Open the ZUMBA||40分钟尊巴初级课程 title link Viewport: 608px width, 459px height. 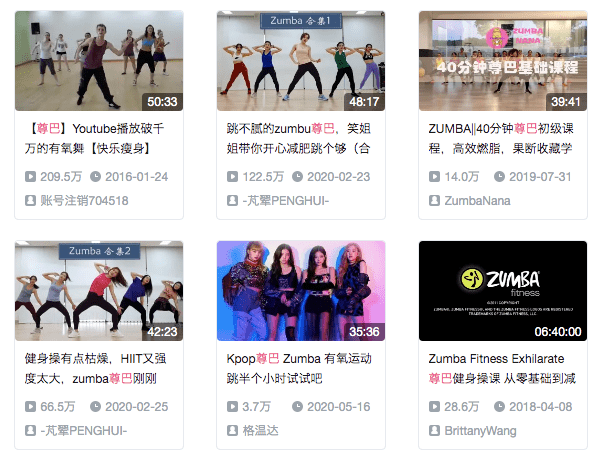point(501,138)
